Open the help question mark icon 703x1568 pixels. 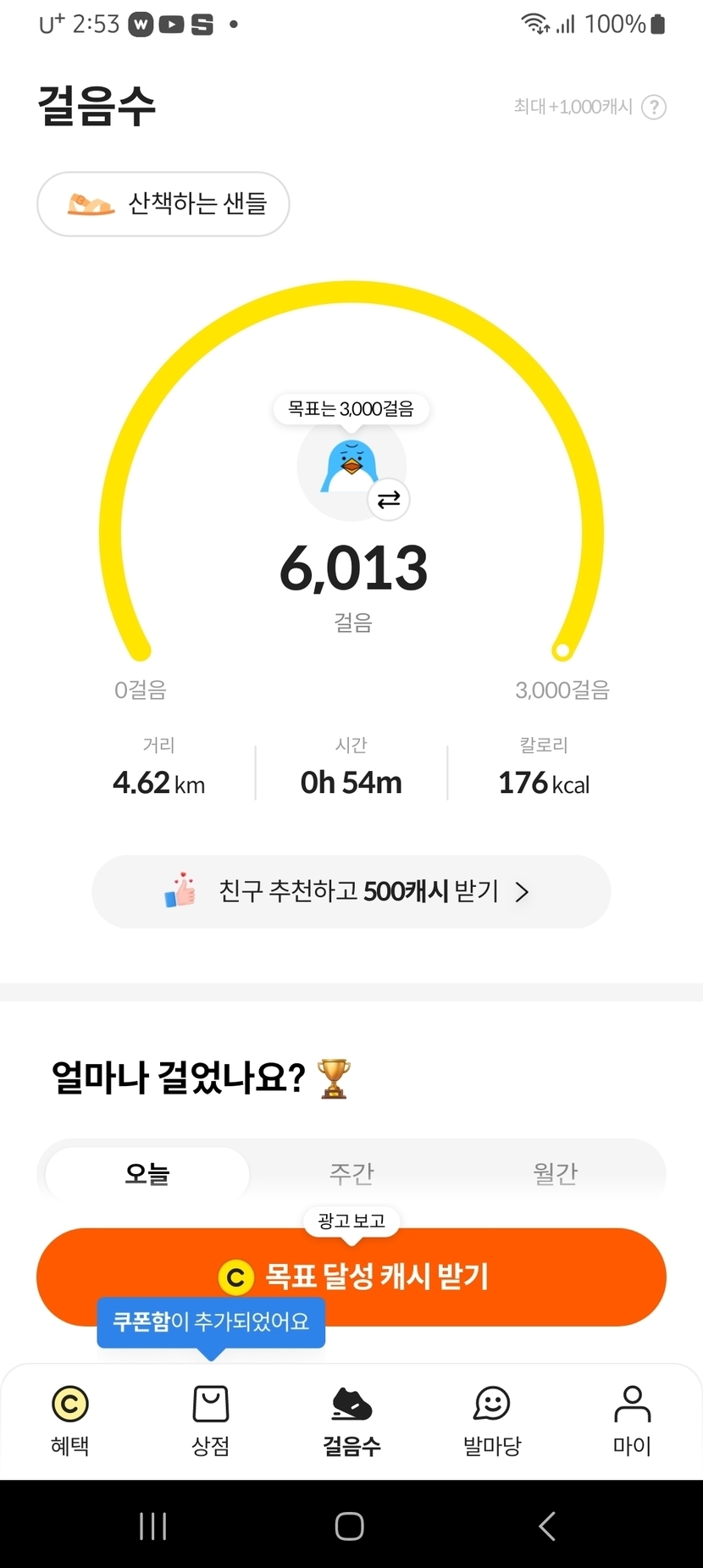tap(653, 108)
